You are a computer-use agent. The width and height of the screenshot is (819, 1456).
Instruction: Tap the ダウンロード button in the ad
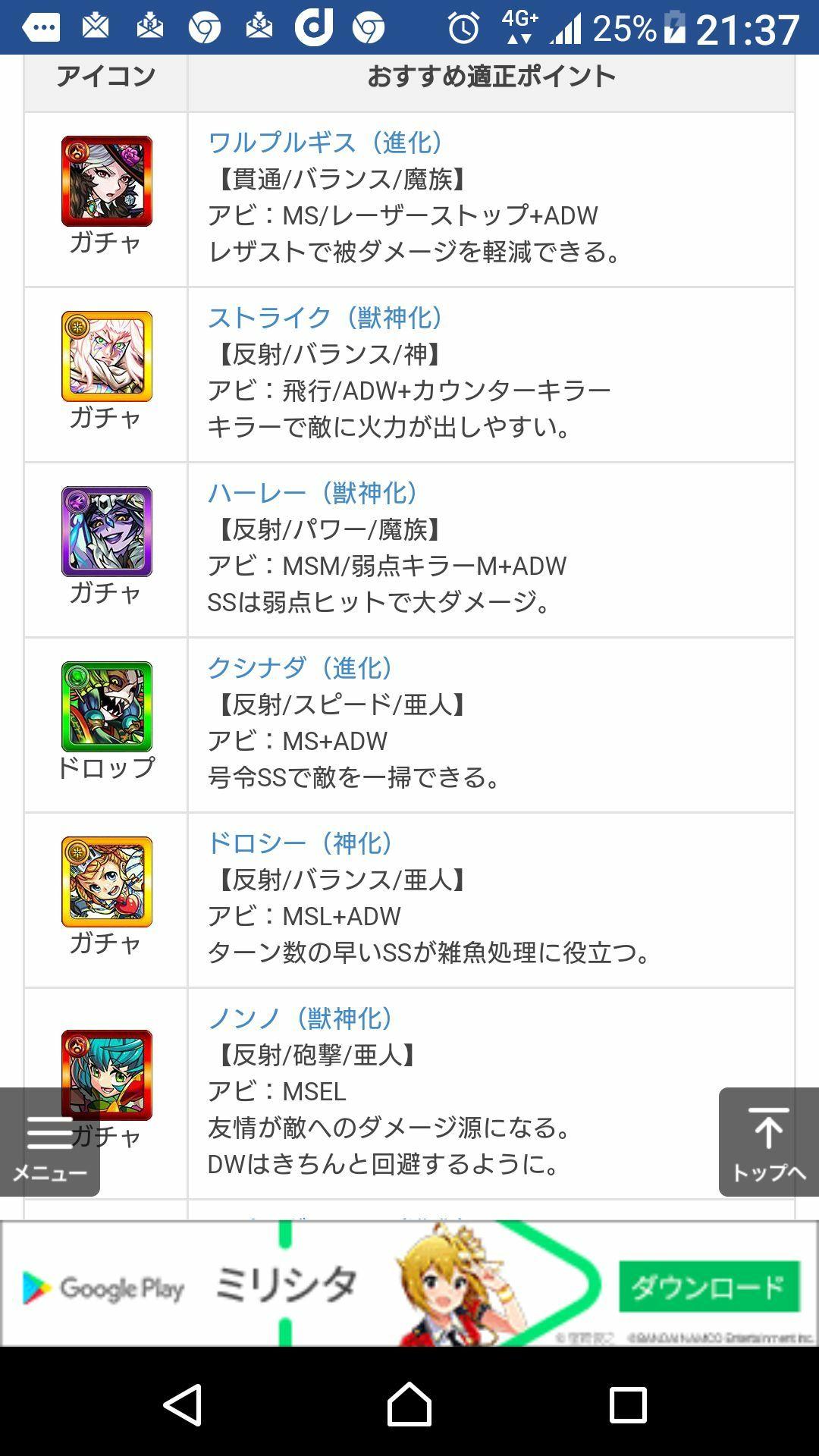[709, 1287]
